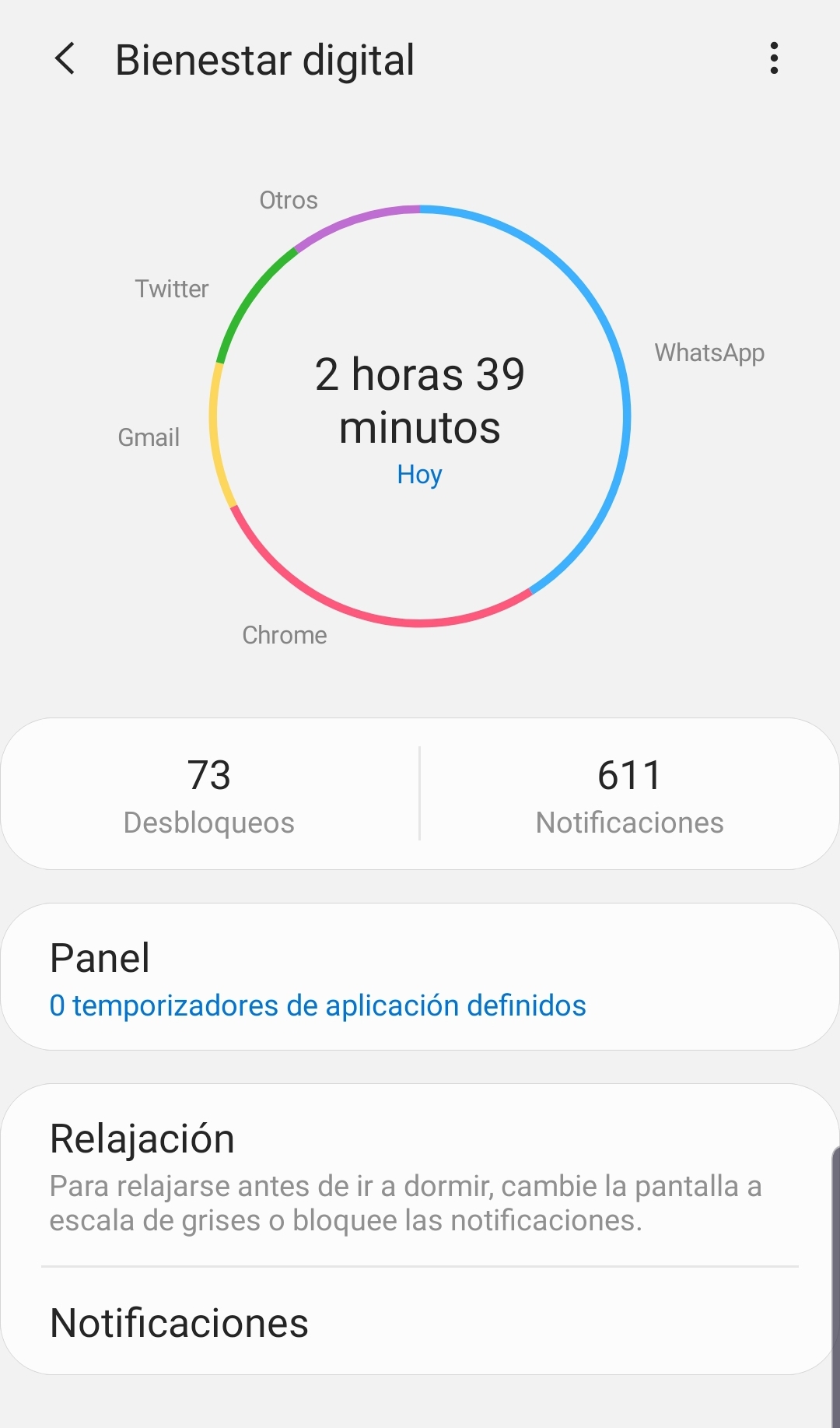Open the three-dot overflow menu
This screenshot has height=1428, width=840.
773,58
